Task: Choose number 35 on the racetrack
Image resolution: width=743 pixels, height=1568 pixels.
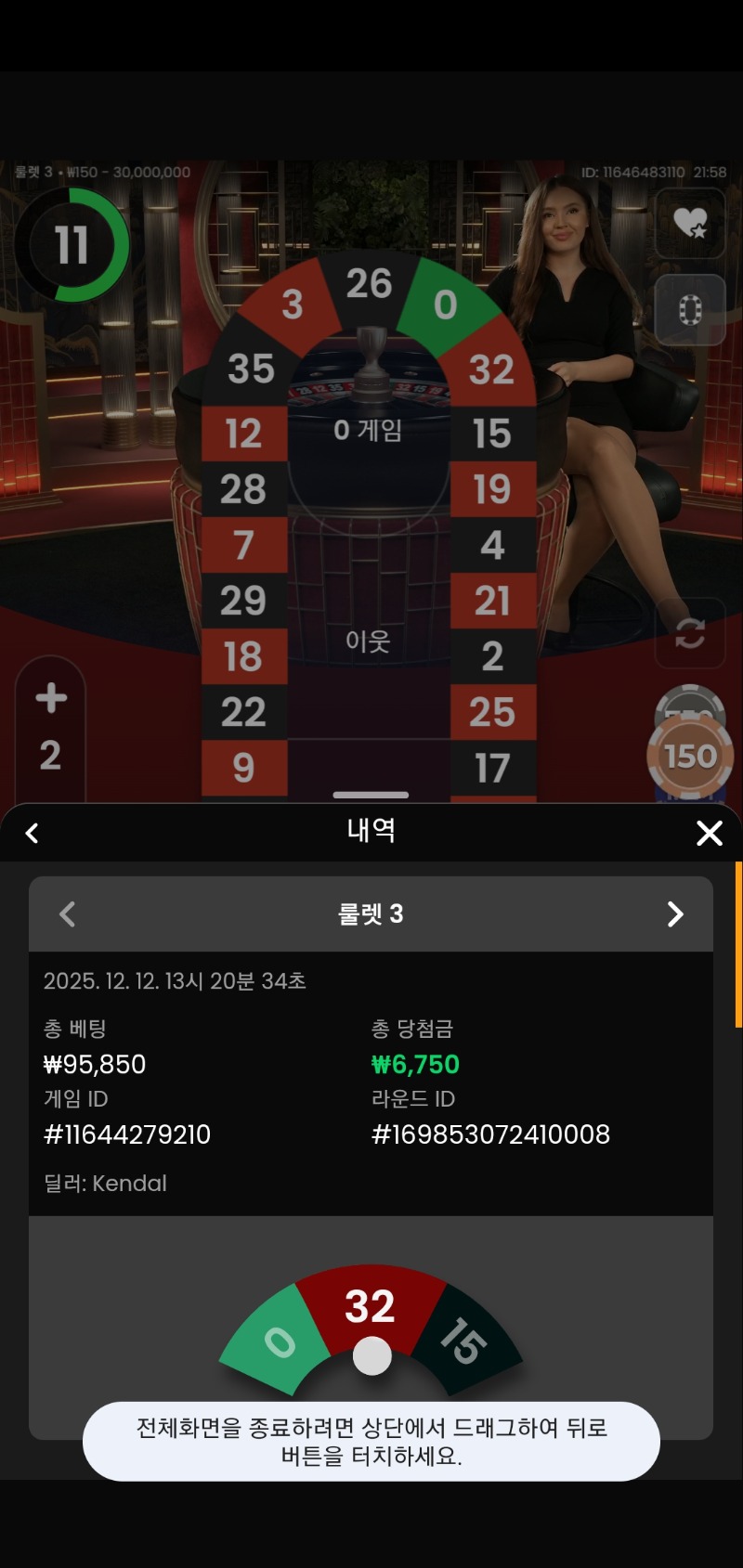Action: [x=251, y=369]
